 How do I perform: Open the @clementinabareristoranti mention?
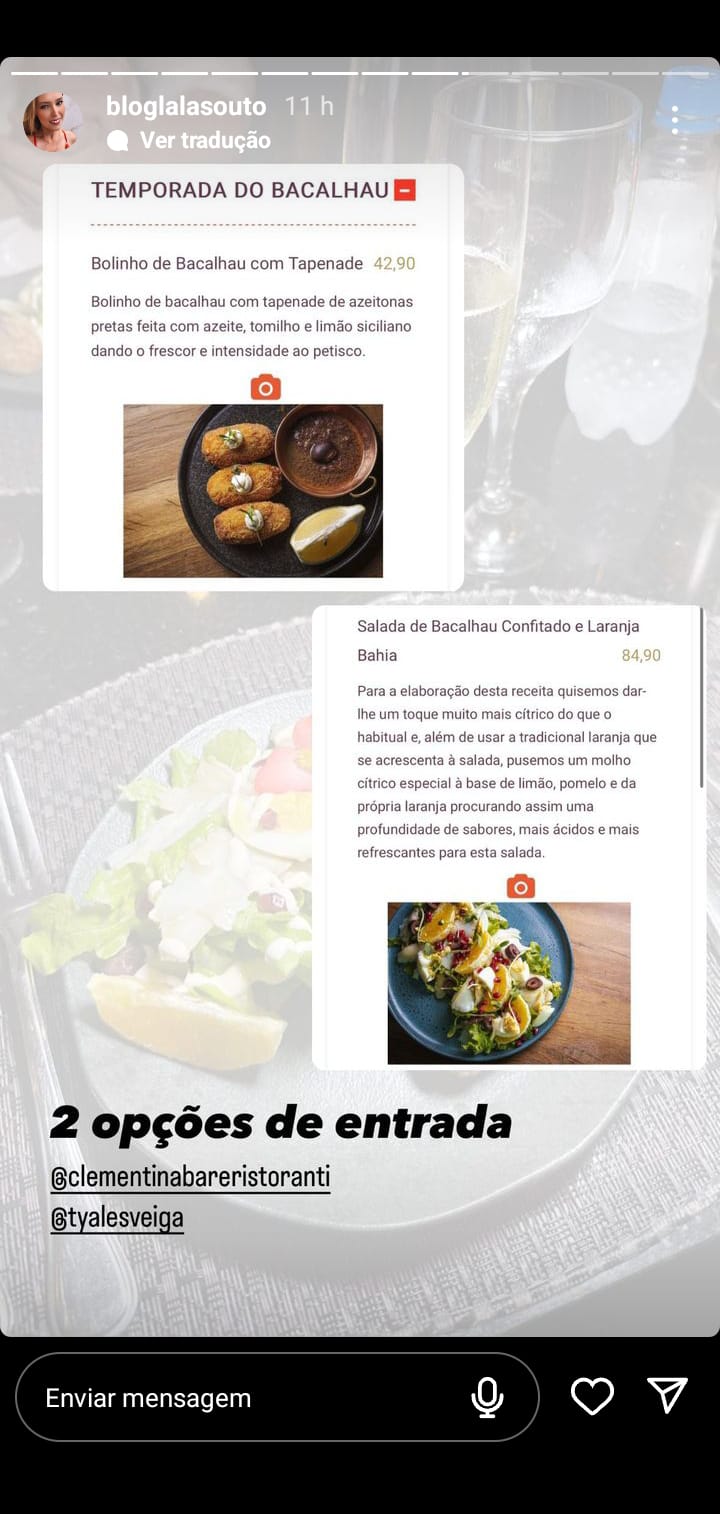[190, 1178]
